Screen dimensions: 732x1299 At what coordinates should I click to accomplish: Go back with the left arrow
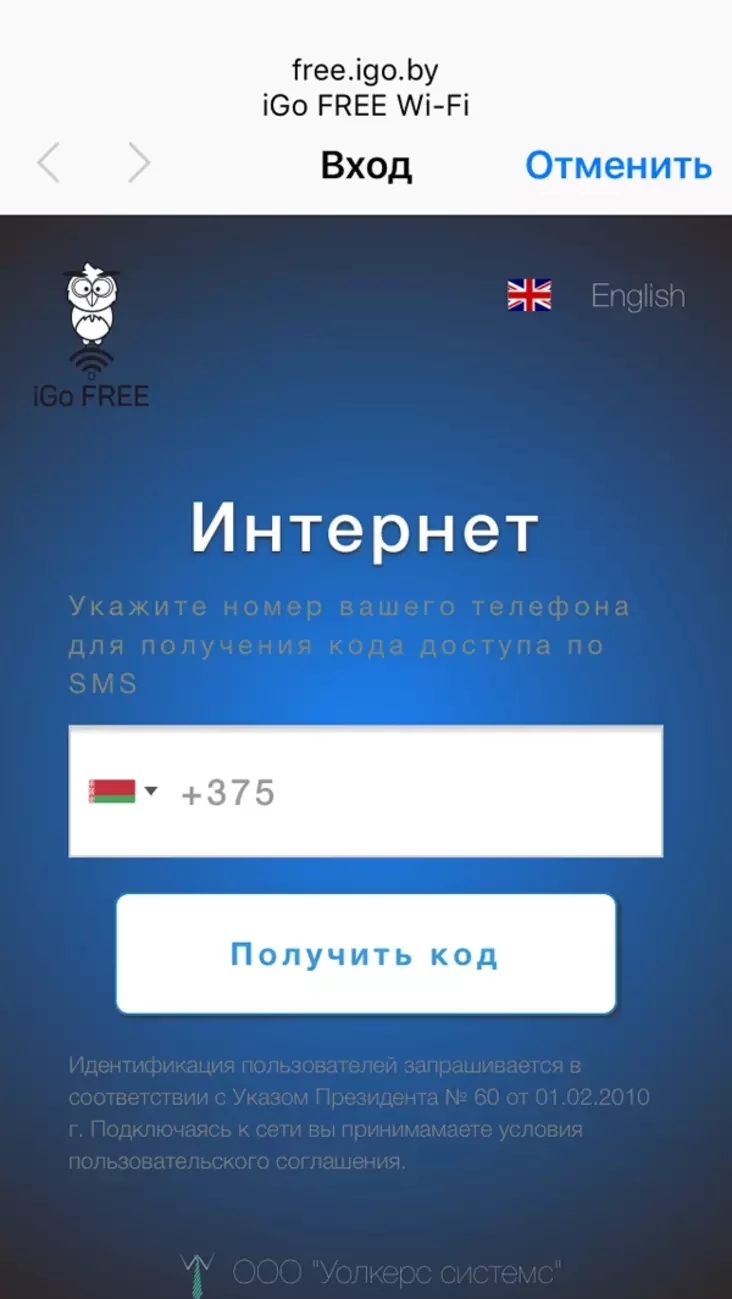(x=48, y=163)
